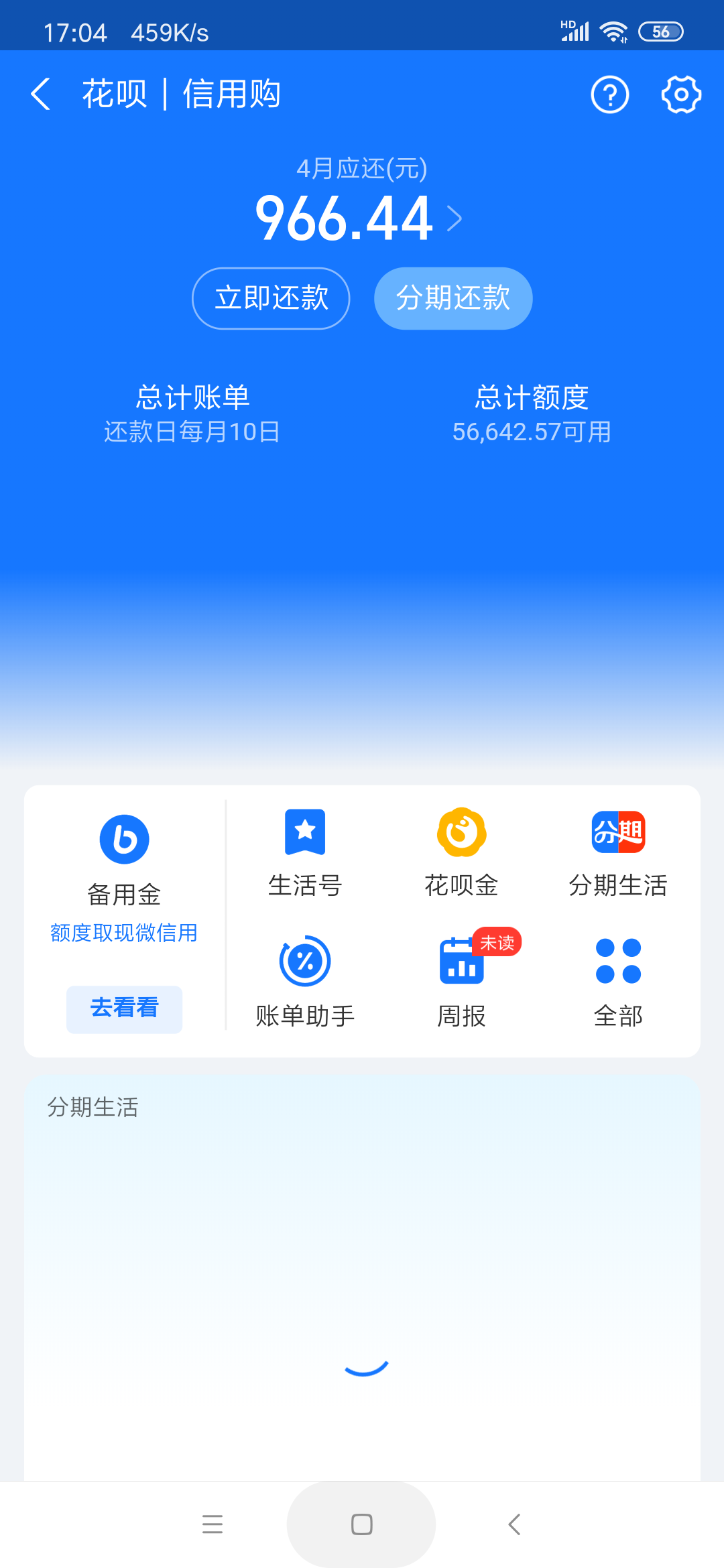
Task: Go back using the top-left arrow
Action: coord(40,94)
